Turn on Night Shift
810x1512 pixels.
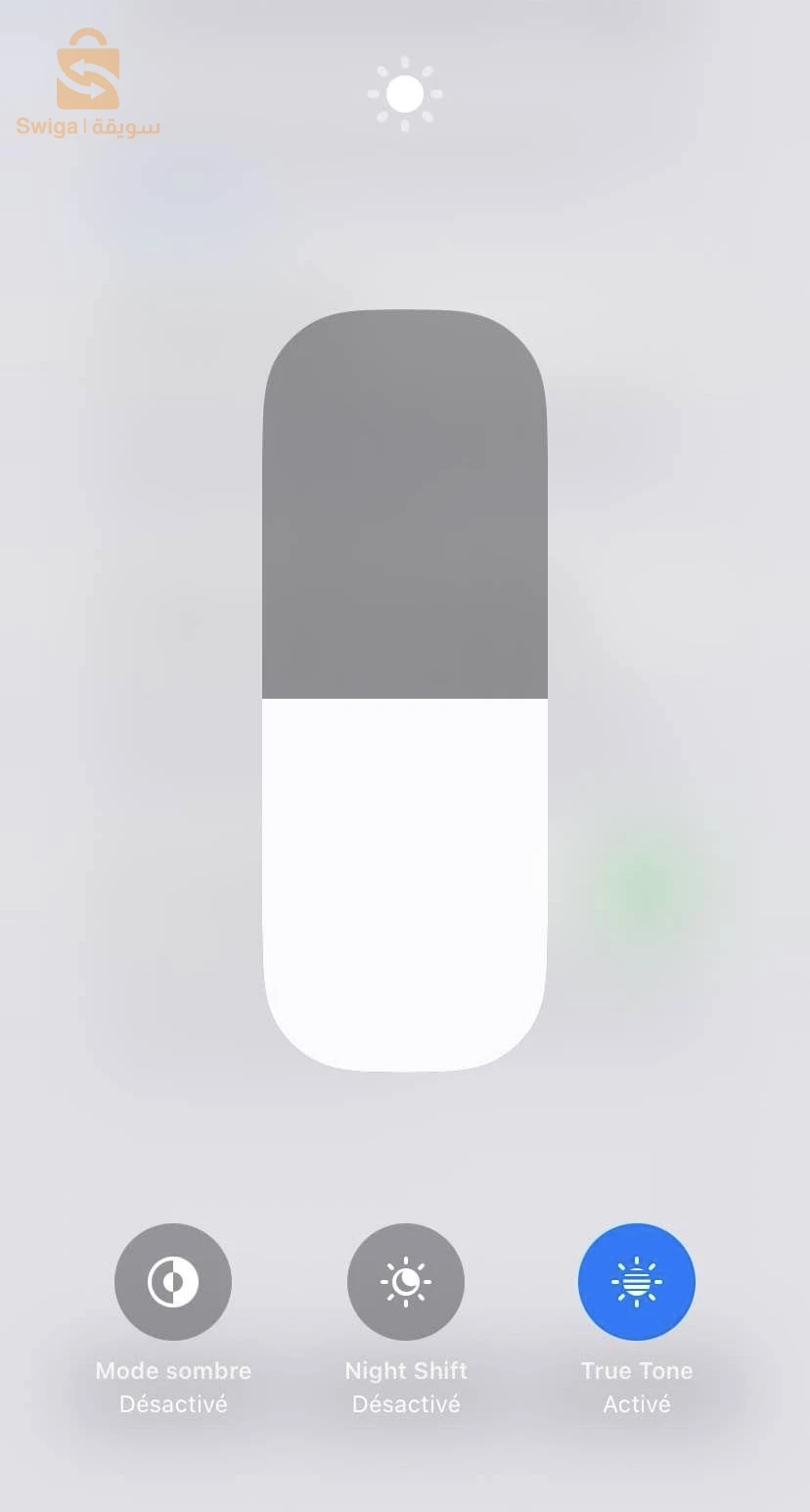pyautogui.click(x=405, y=1281)
